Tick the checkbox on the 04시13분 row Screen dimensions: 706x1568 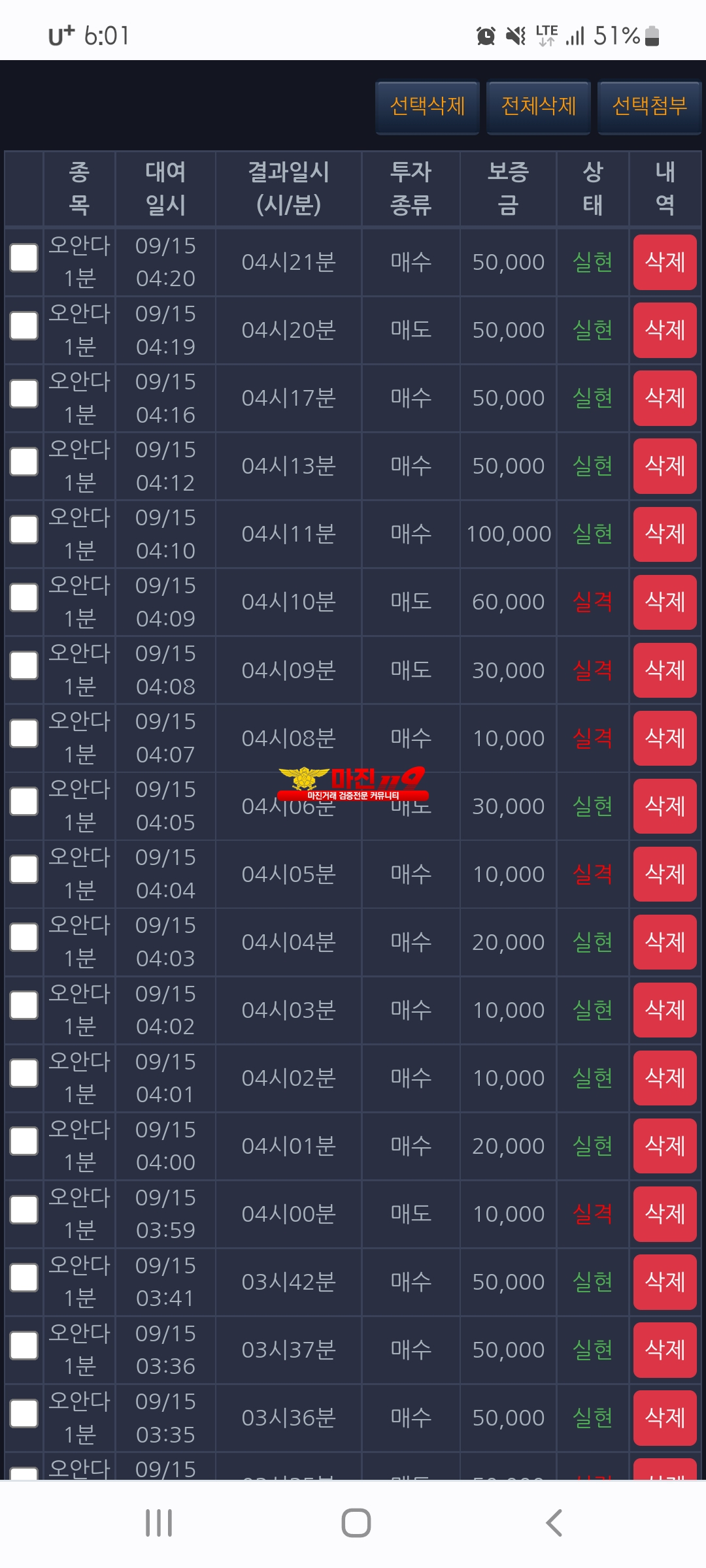[x=24, y=462]
